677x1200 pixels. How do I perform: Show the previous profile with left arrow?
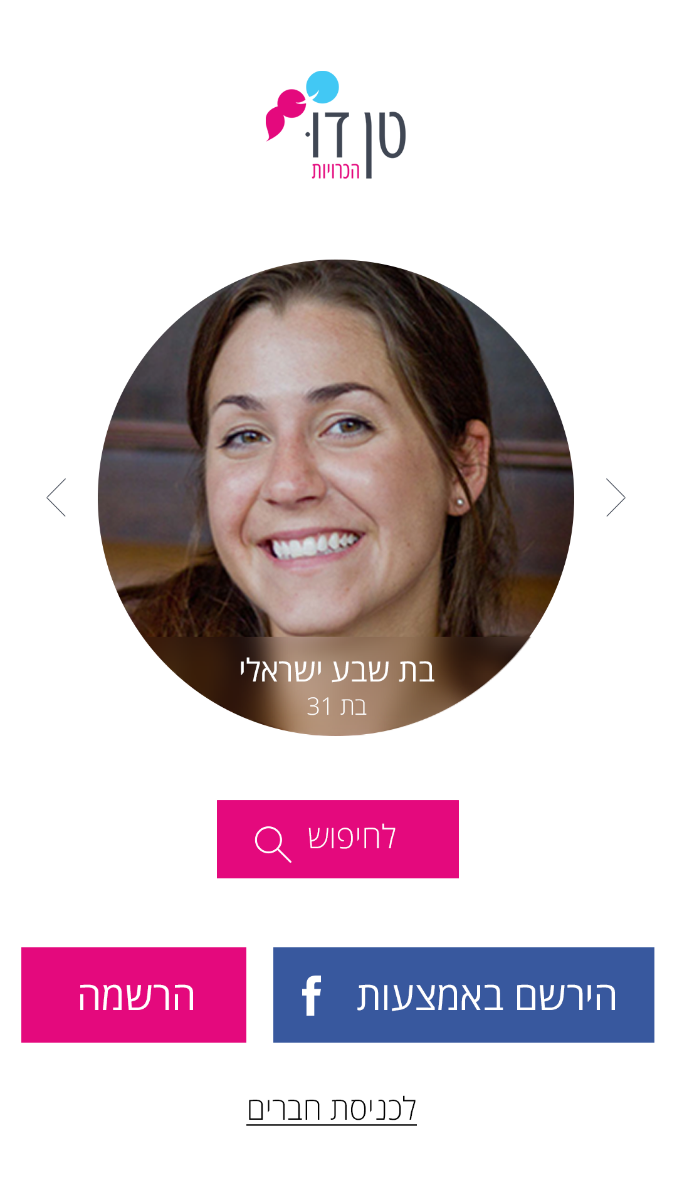(x=56, y=497)
